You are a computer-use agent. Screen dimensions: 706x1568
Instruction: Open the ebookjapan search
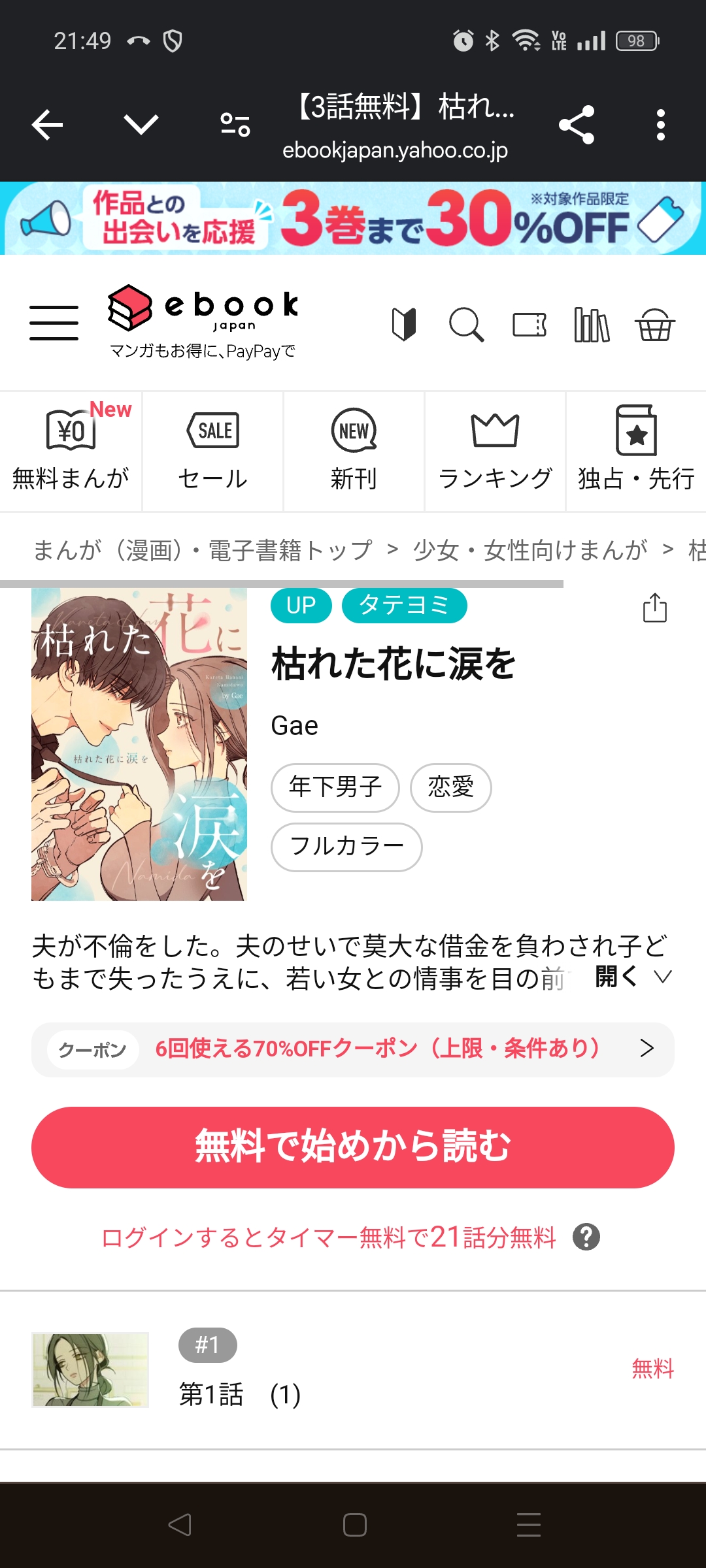click(466, 325)
